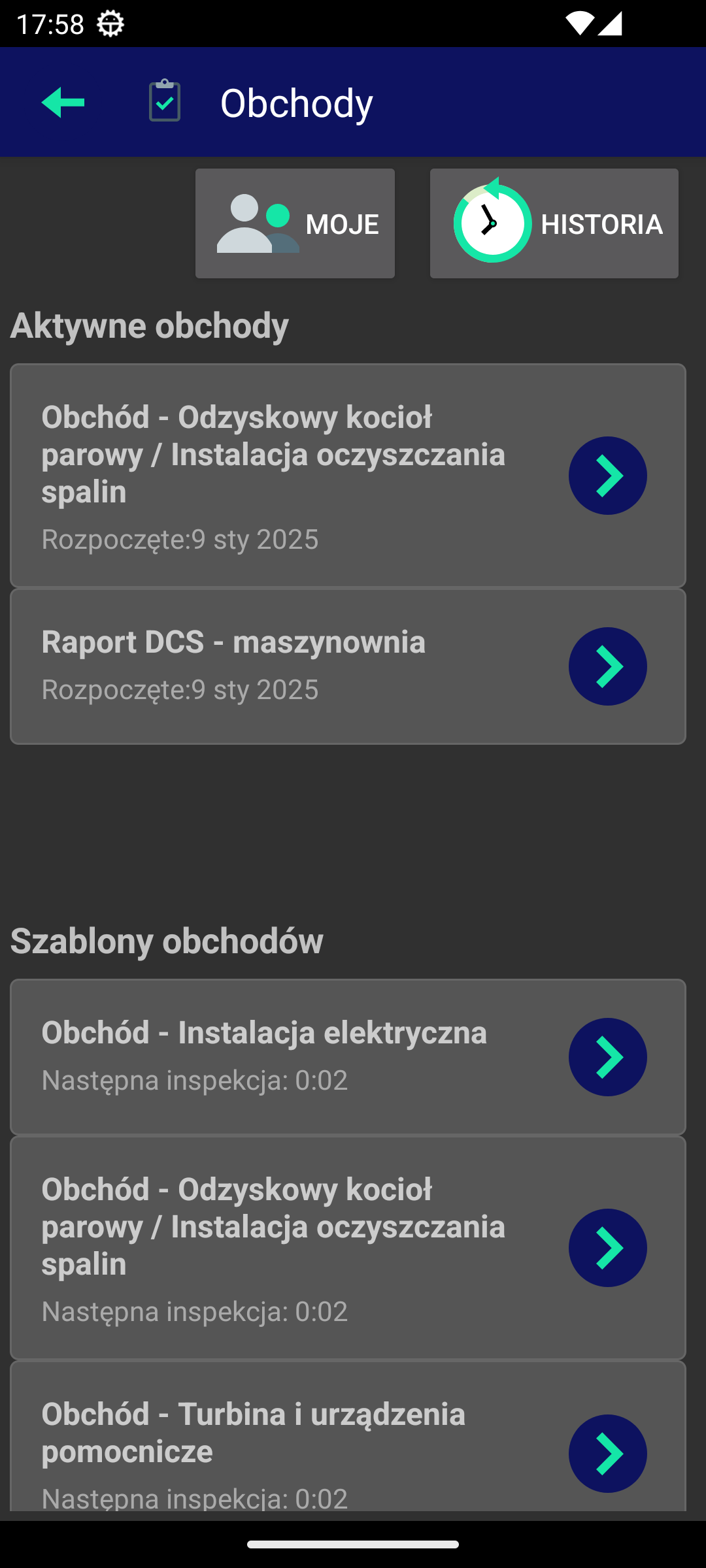Tap the Aktywne obchody section heading

(x=148, y=325)
